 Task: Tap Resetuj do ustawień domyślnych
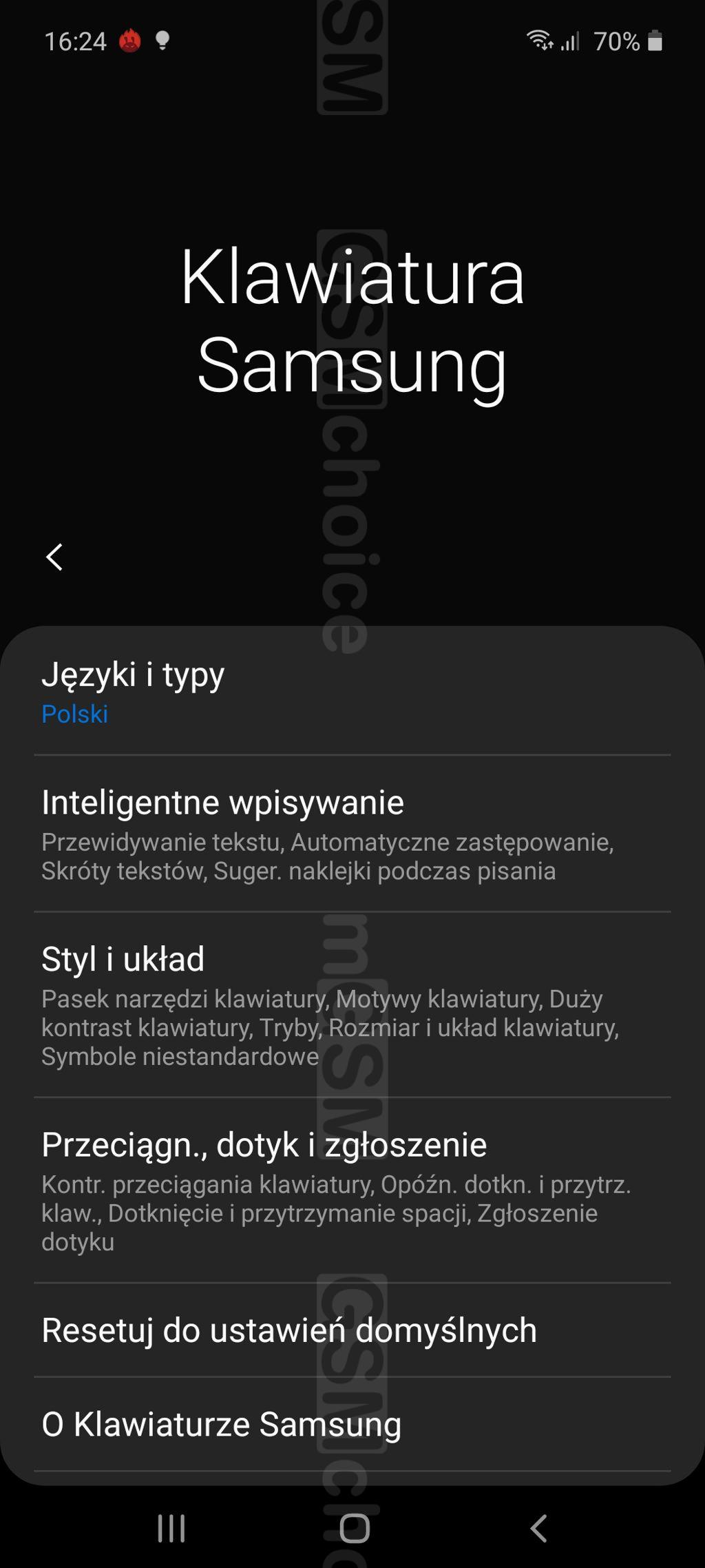point(351,1330)
